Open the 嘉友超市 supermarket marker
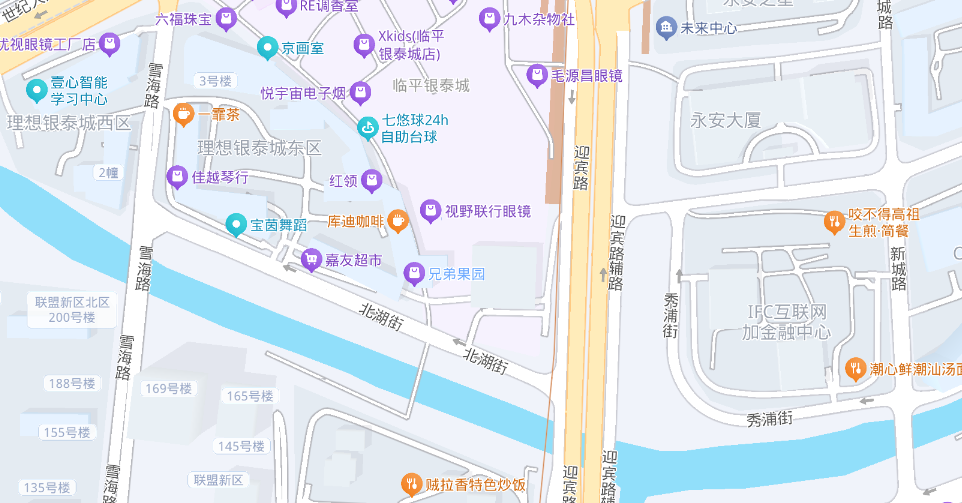This screenshot has width=962, height=503. click(311, 259)
